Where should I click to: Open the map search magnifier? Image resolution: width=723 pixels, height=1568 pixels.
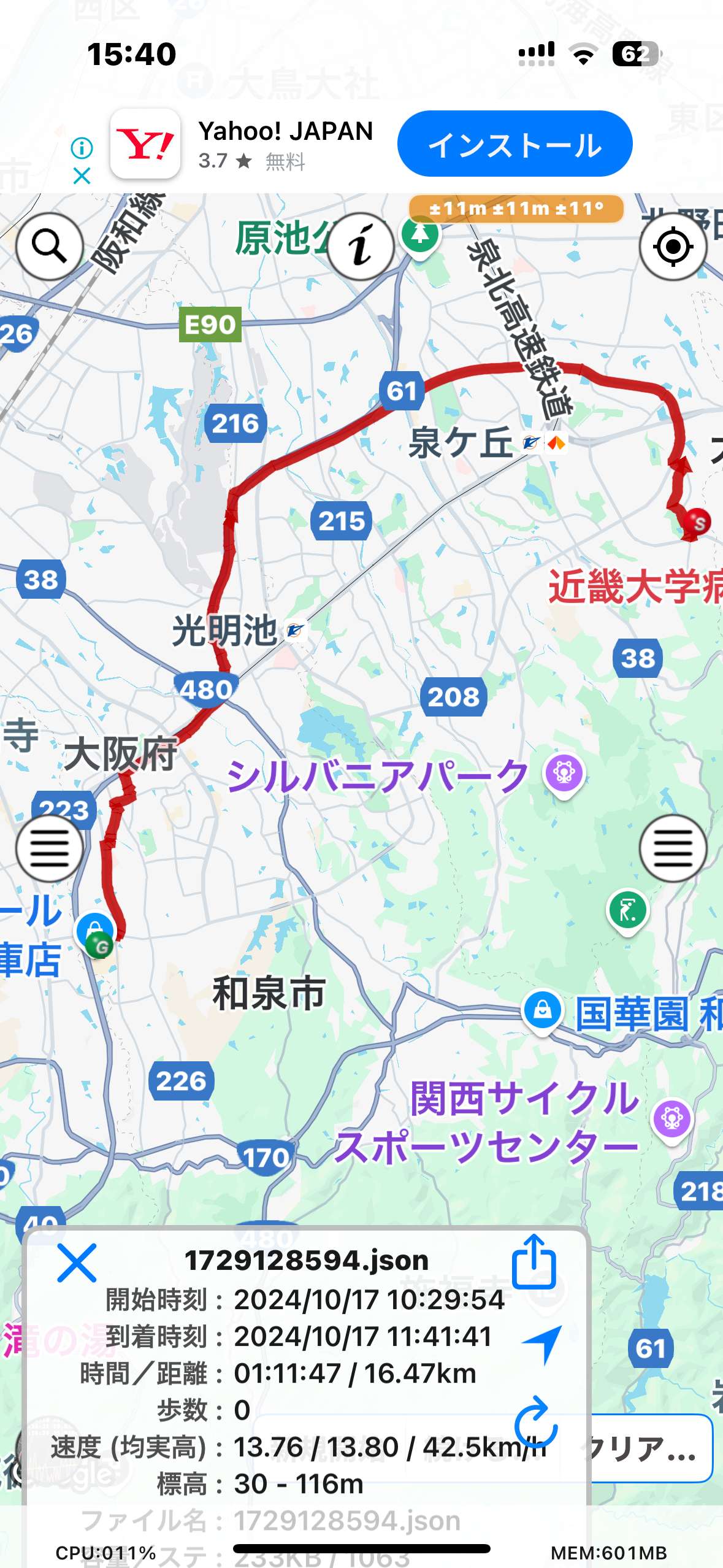pos(49,247)
